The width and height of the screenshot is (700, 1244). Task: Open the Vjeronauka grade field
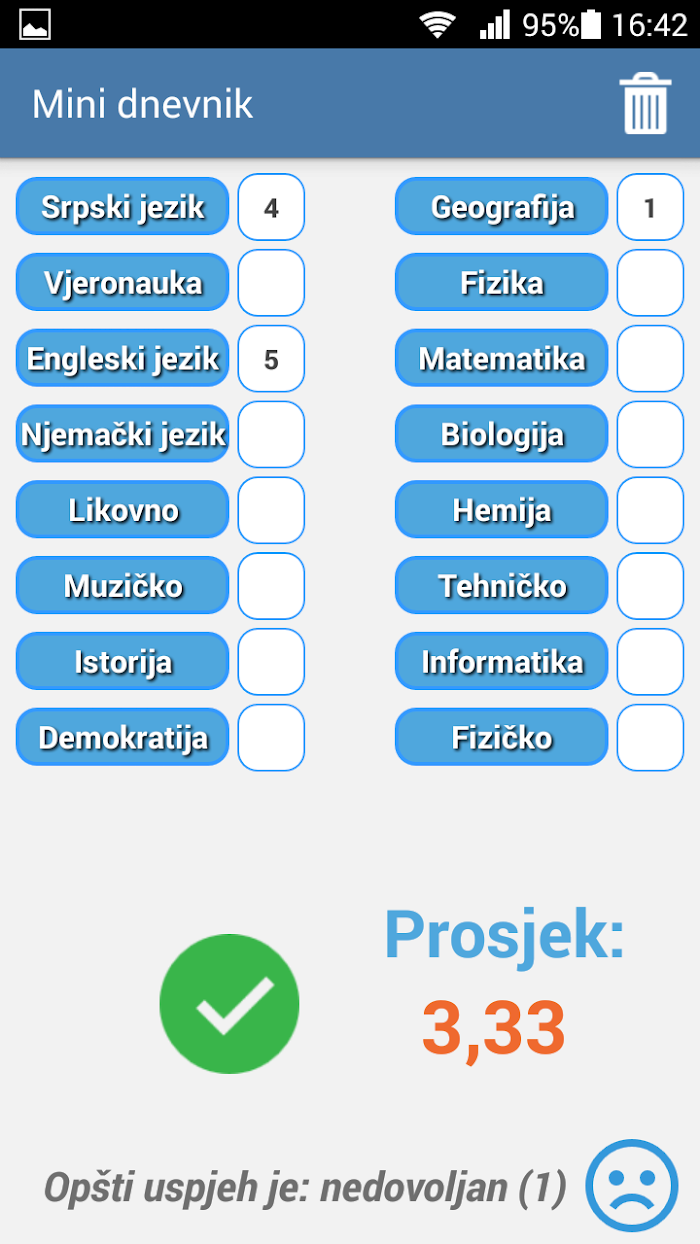click(x=271, y=283)
